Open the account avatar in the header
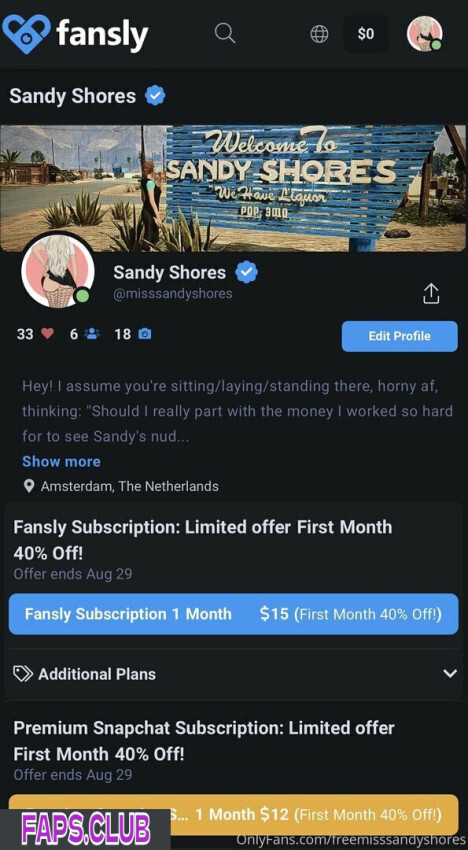 pos(425,34)
